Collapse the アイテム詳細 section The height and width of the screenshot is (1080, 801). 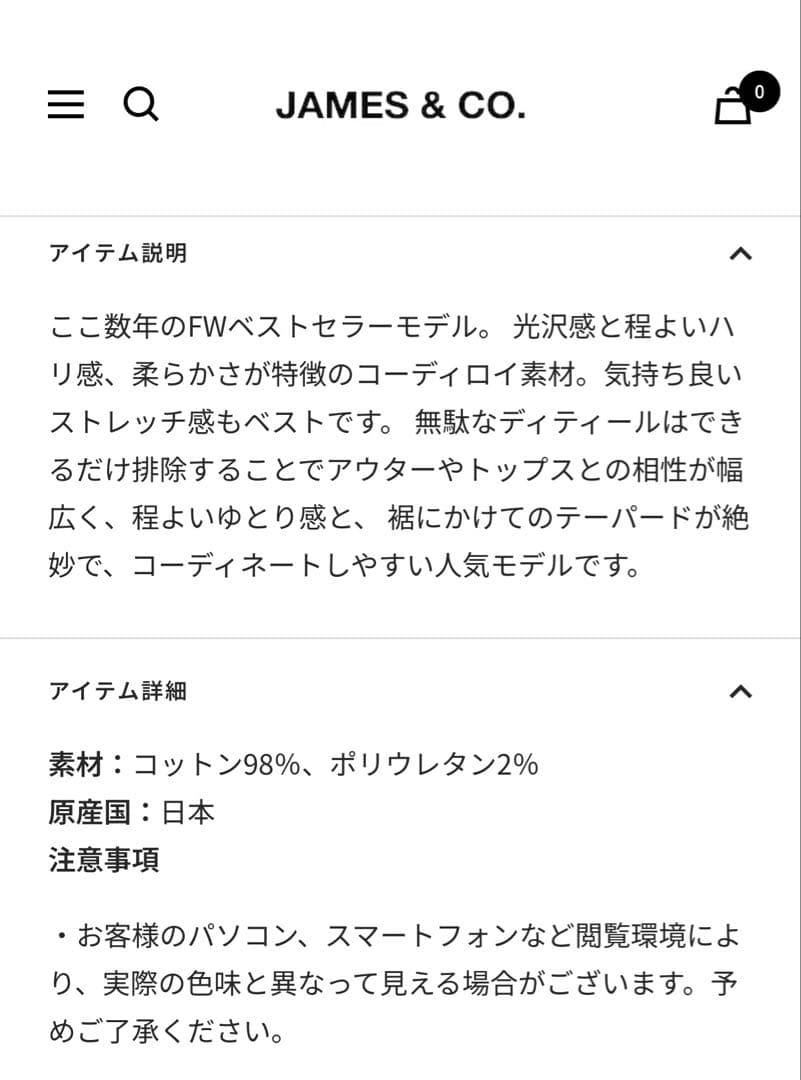[x=740, y=691]
